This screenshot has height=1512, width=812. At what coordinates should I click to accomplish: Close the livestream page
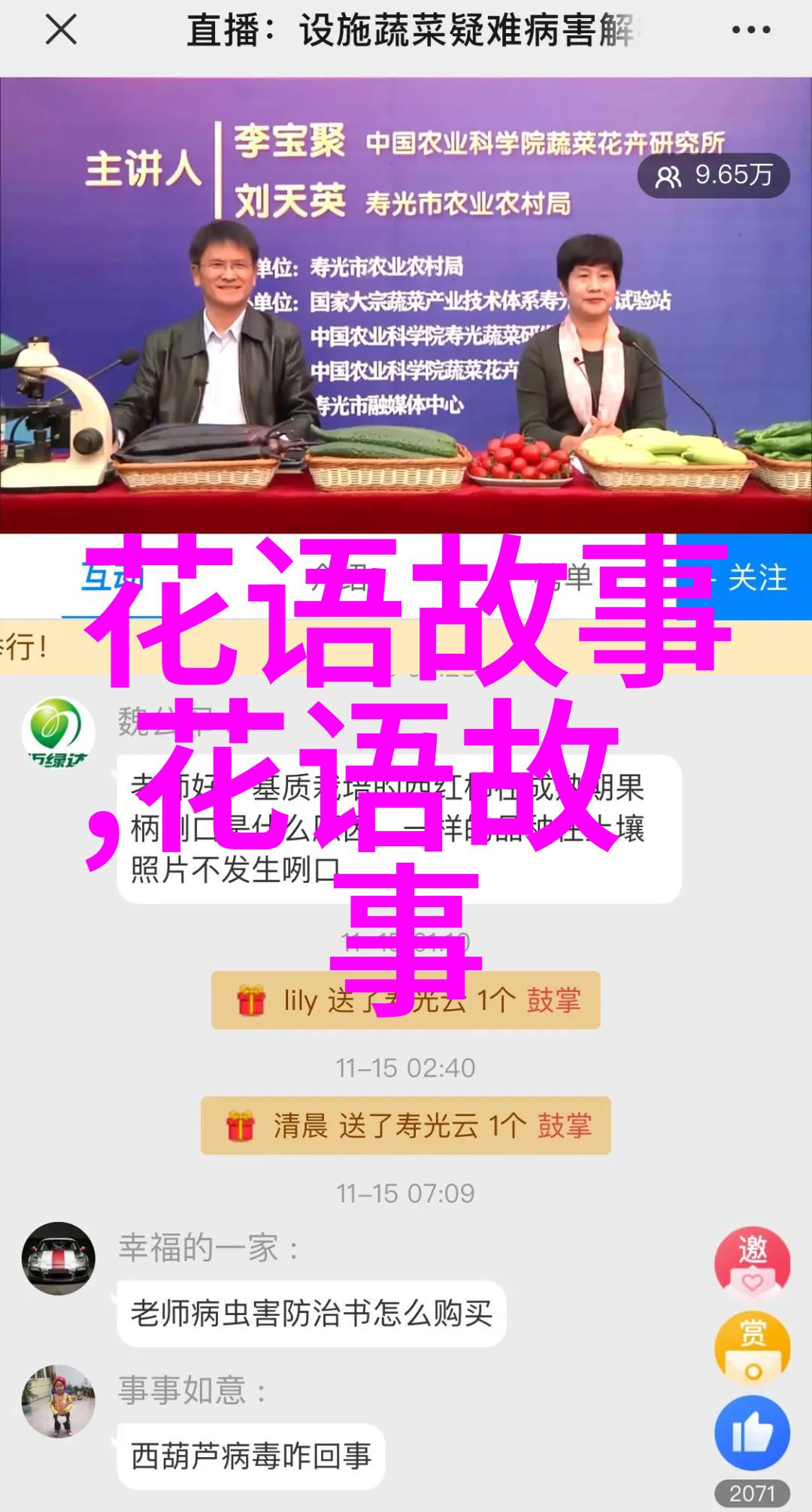[x=61, y=31]
